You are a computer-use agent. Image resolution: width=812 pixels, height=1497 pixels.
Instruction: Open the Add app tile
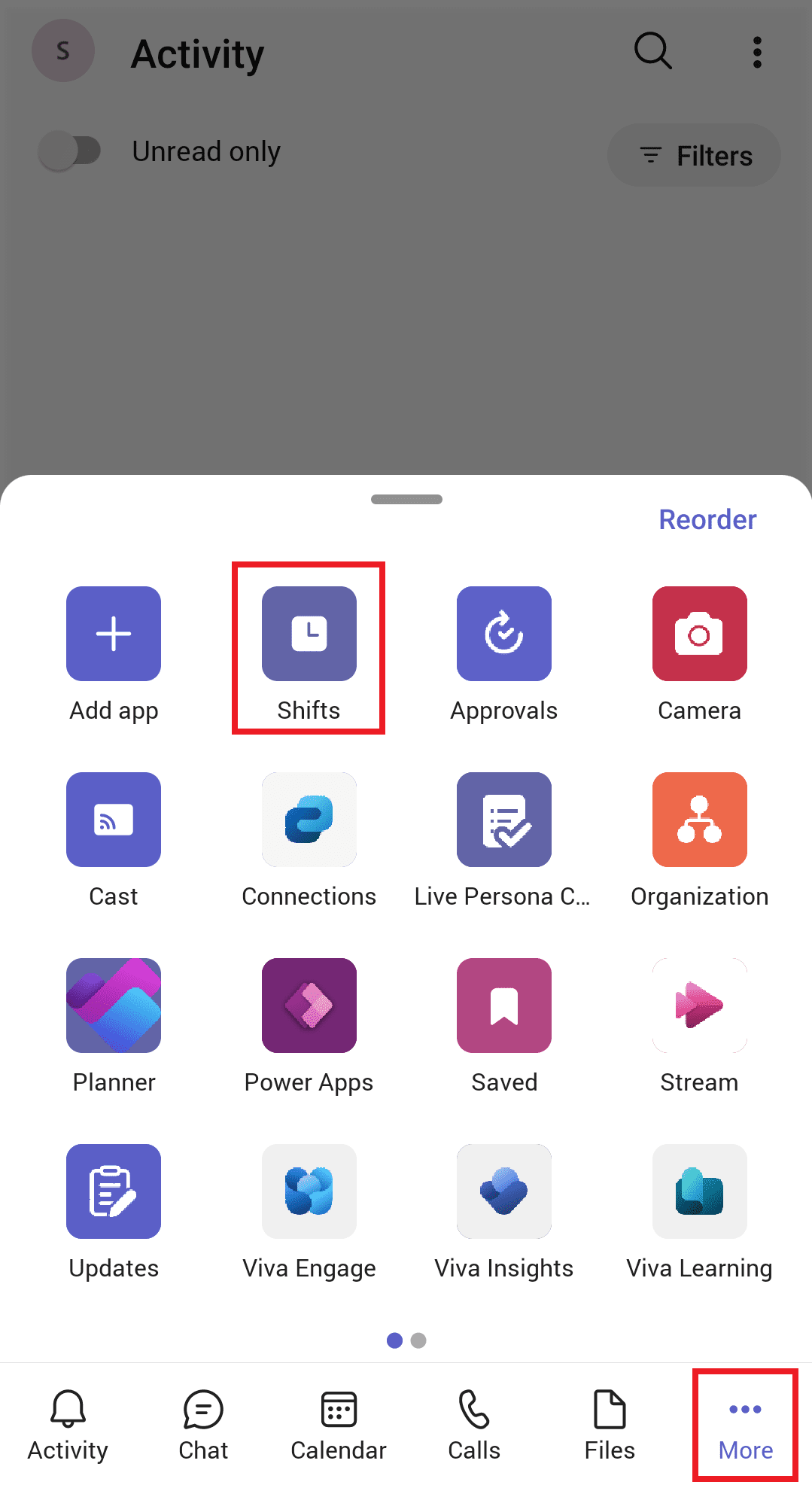114,634
